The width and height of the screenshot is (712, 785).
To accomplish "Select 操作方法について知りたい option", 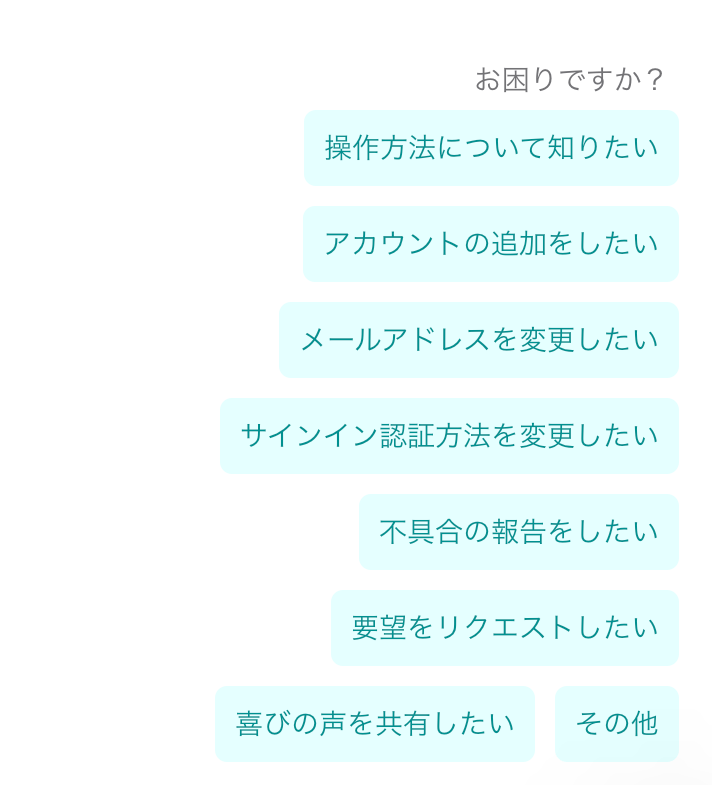I will click(x=491, y=148).
